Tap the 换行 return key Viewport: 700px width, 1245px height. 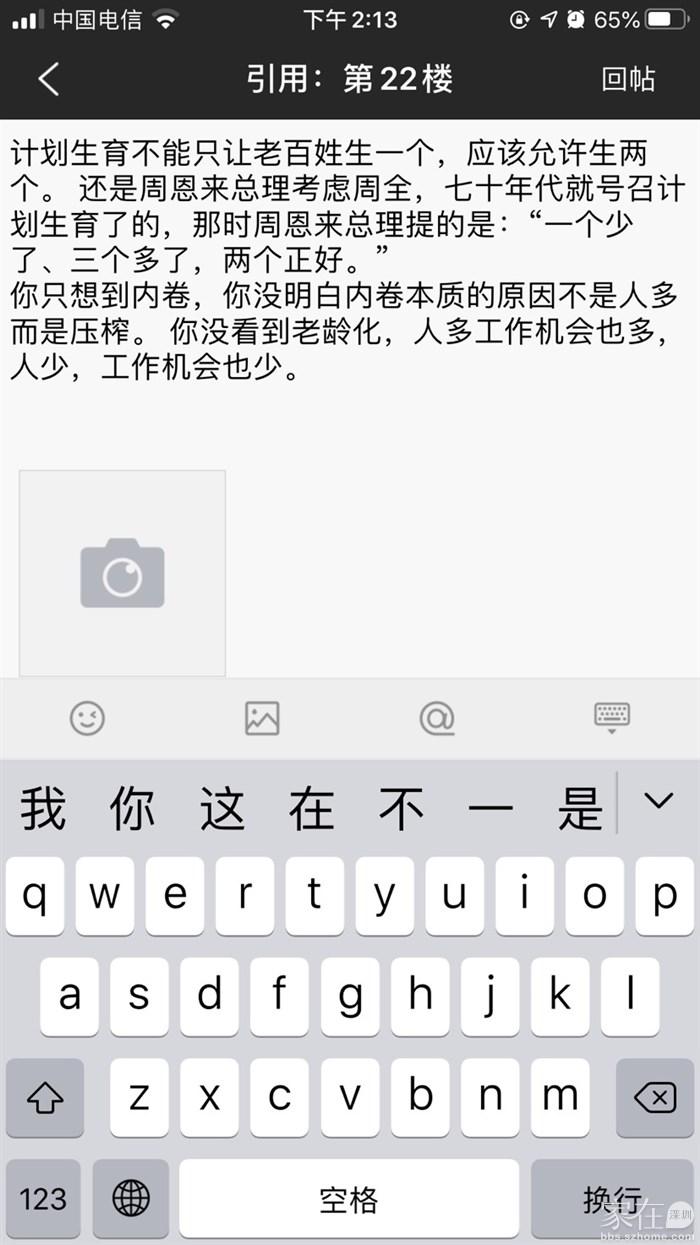tap(612, 1198)
